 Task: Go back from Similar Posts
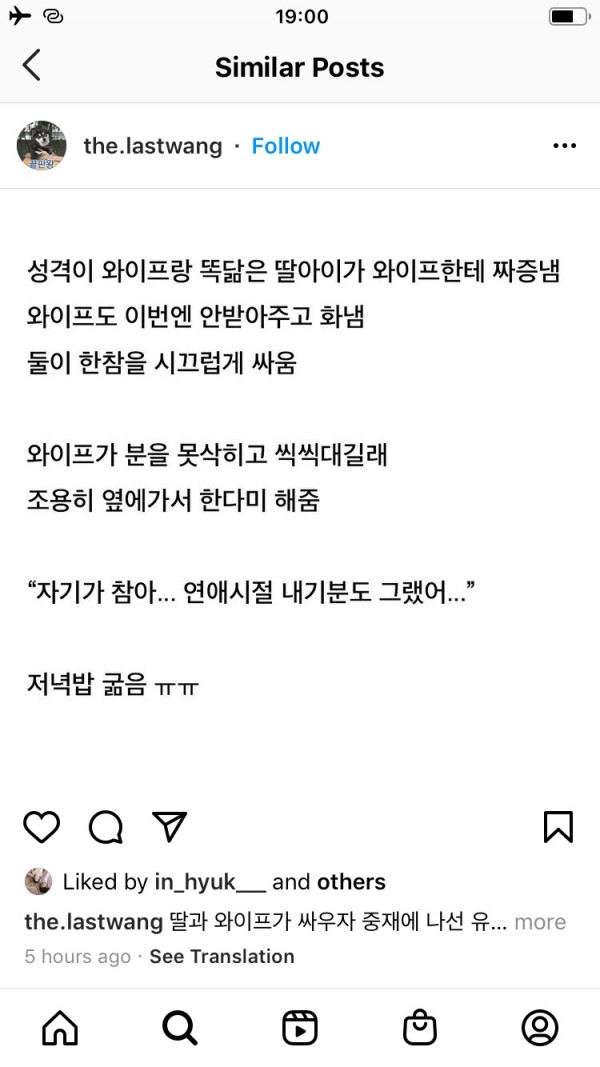(32, 66)
